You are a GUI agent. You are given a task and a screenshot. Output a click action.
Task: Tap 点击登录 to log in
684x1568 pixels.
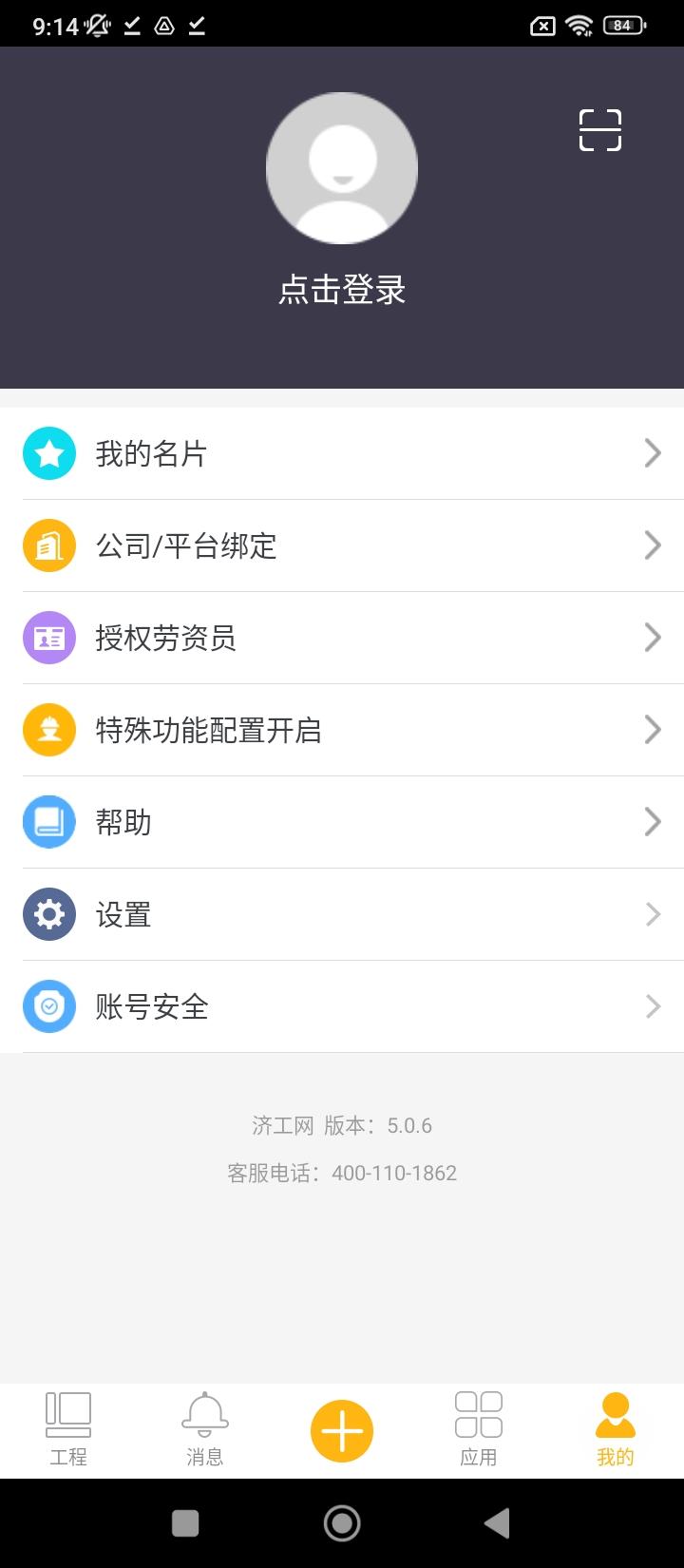coord(342,290)
